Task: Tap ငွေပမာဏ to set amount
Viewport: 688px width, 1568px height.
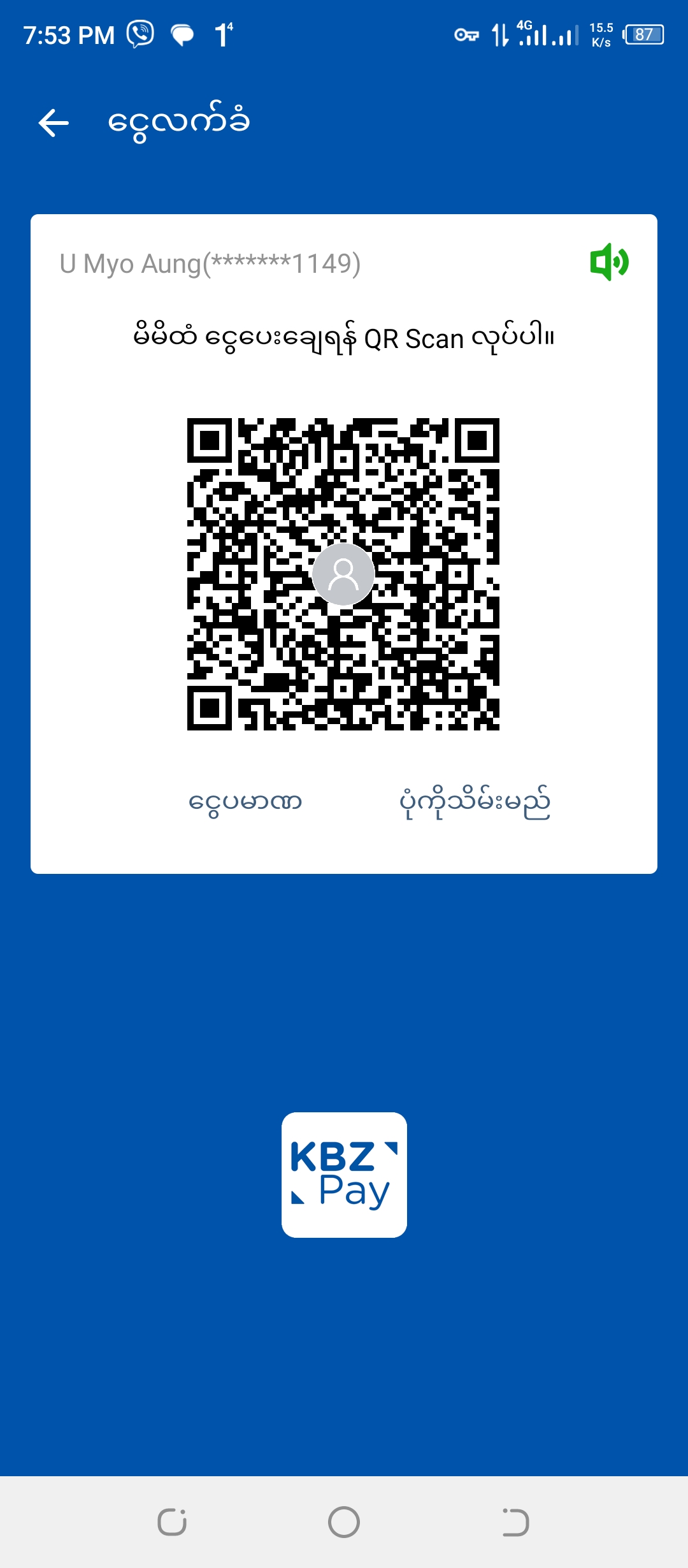Action: click(x=245, y=802)
